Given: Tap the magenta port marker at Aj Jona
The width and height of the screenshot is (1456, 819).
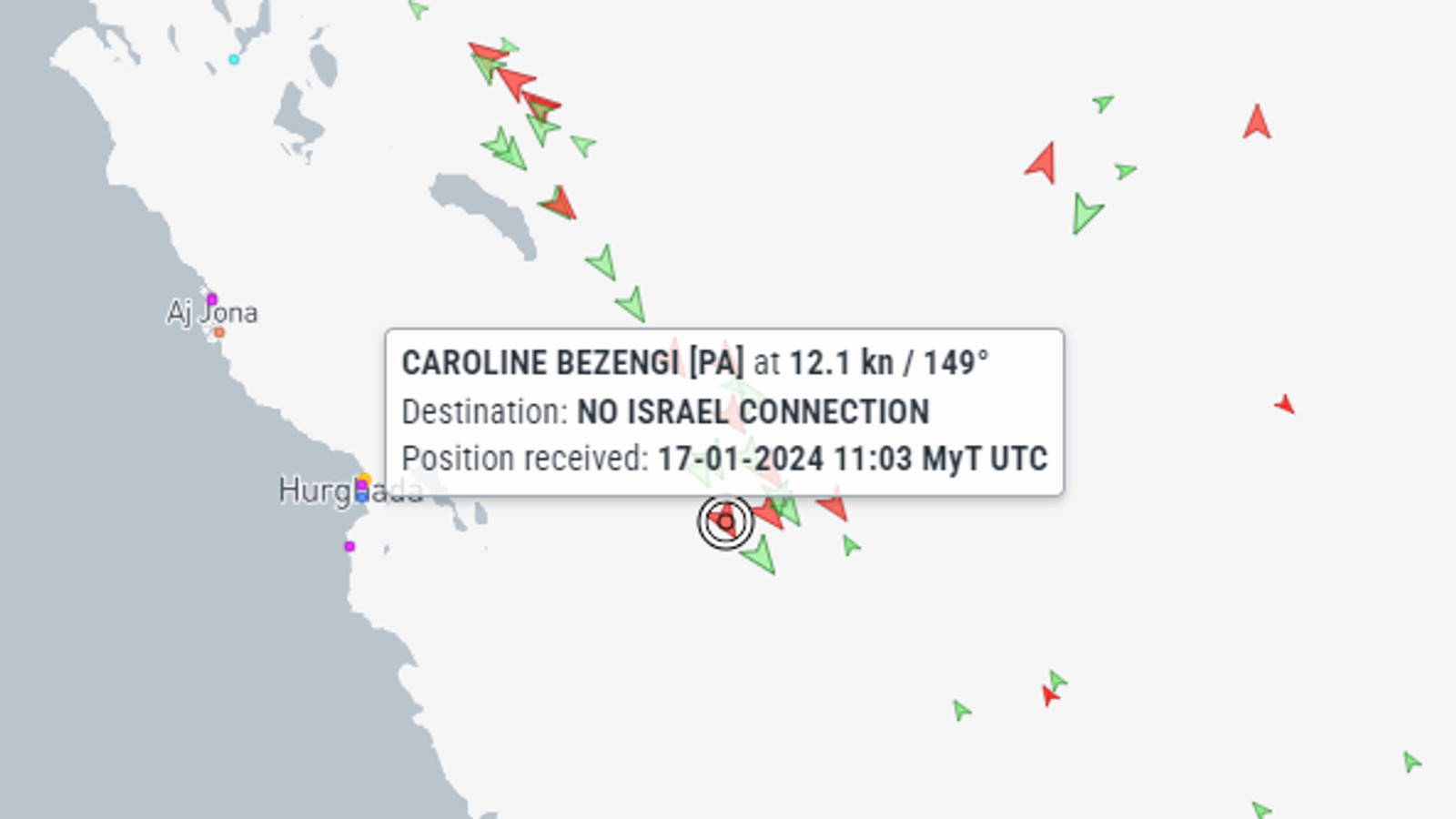Looking at the screenshot, I should click(211, 299).
